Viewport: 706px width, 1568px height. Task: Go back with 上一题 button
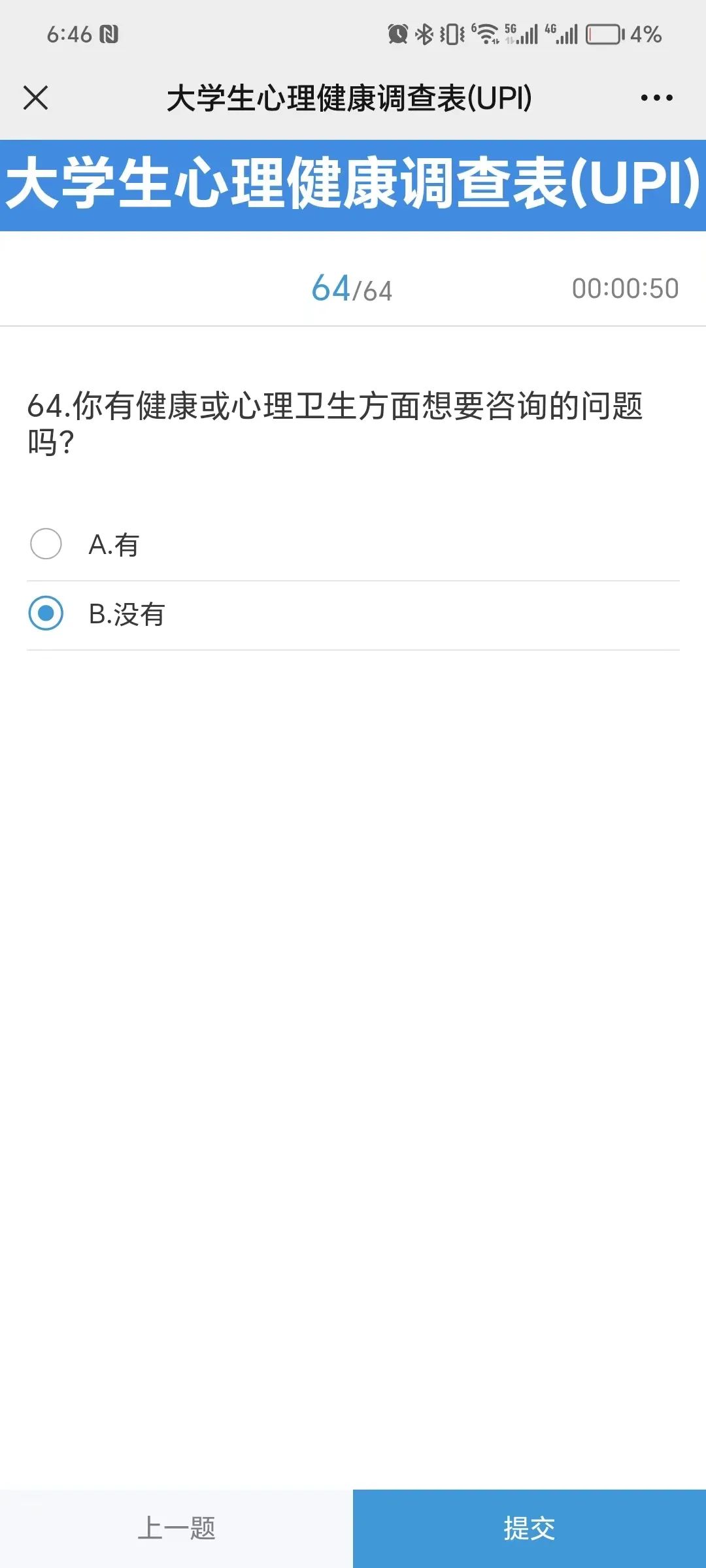click(176, 1528)
